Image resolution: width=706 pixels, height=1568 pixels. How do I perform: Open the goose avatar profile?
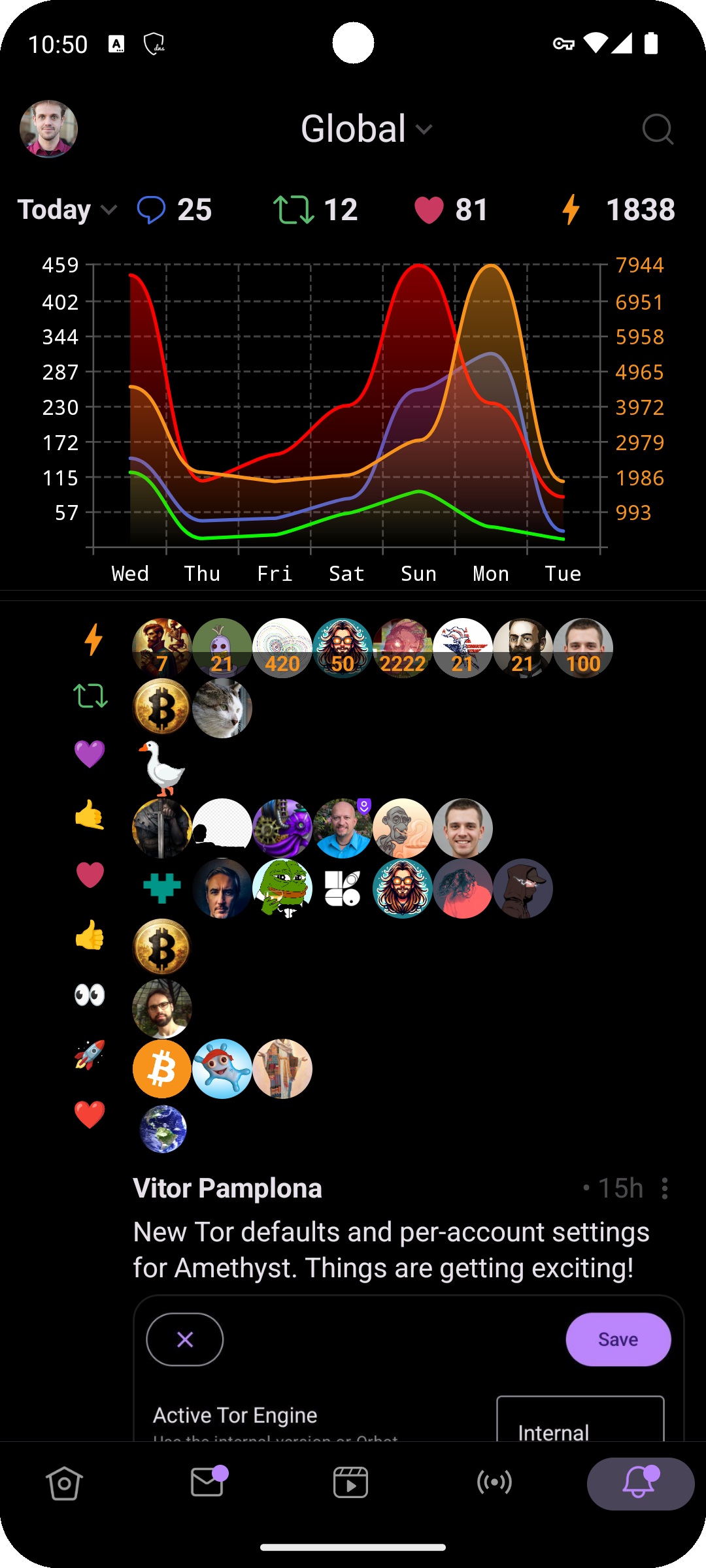click(162, 768)
